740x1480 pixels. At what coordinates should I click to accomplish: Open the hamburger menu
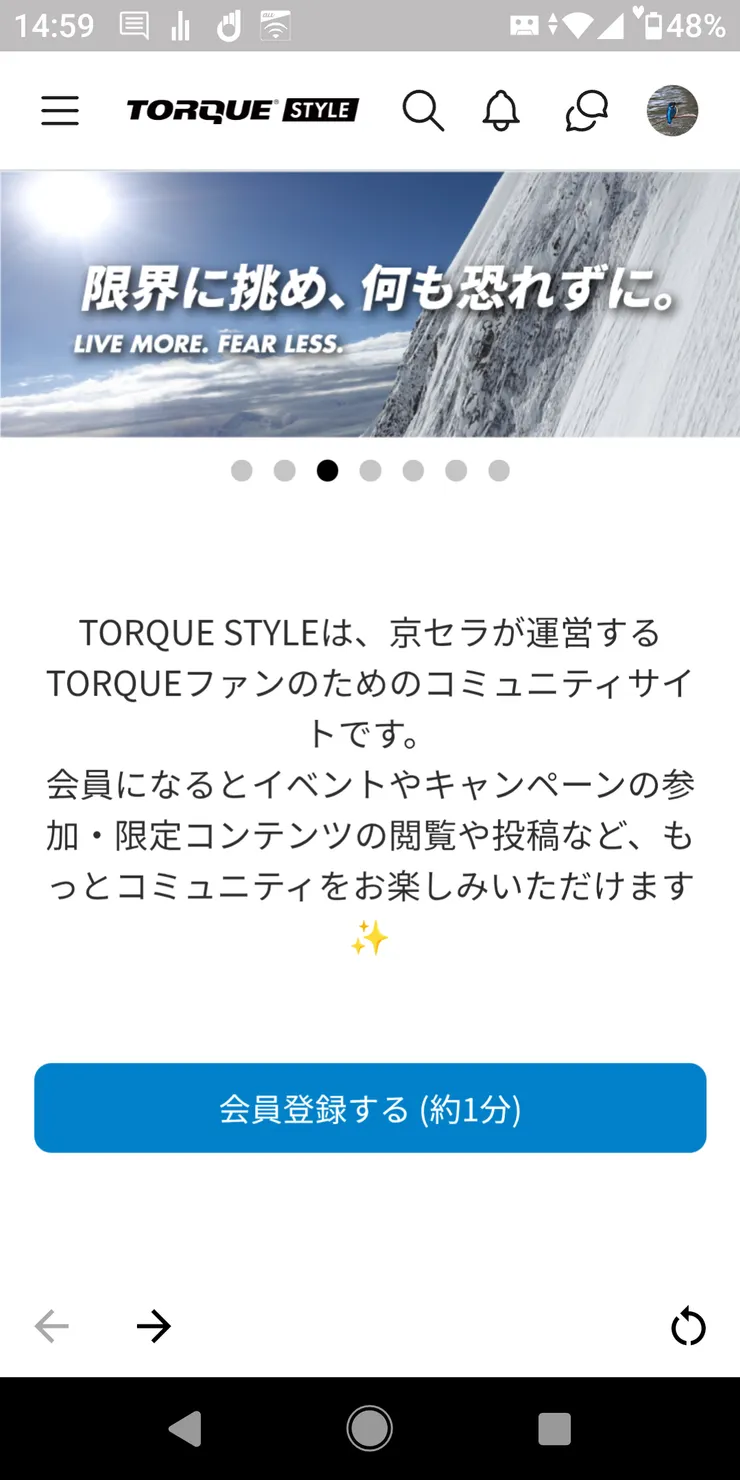[60, 110]
